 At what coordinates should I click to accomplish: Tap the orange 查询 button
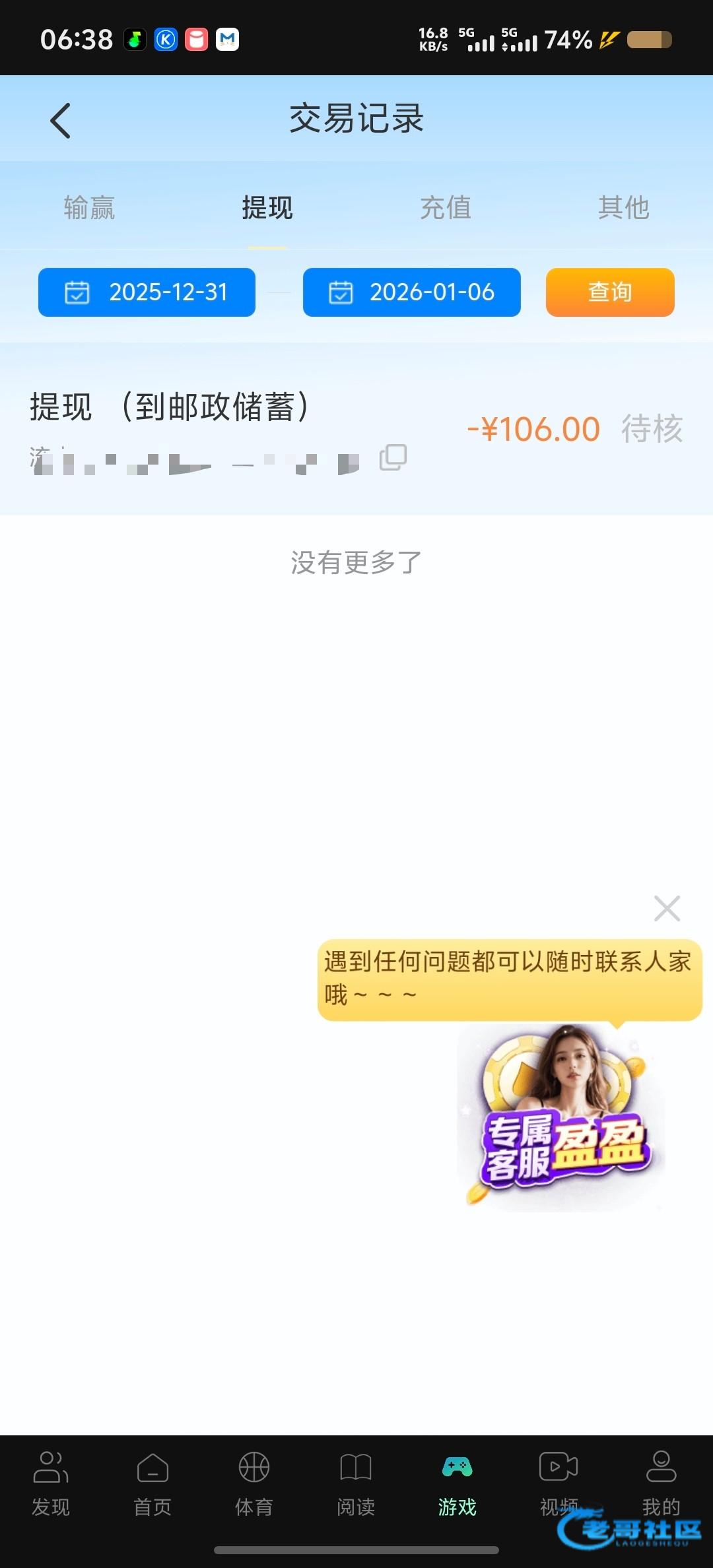(x=609, y=292)
